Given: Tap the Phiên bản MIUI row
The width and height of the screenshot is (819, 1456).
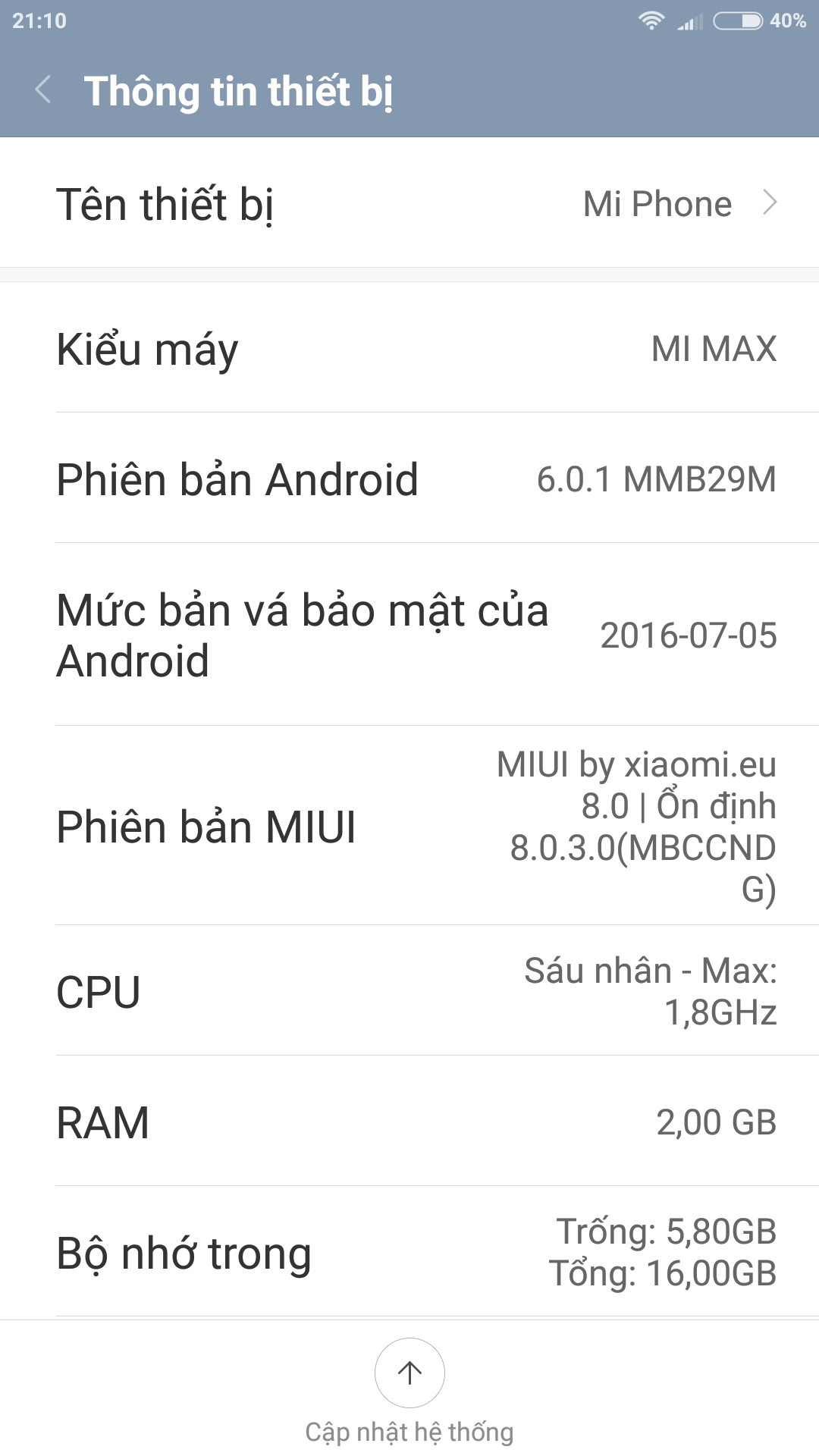Looking at the screenshot, I should point(409,825).
